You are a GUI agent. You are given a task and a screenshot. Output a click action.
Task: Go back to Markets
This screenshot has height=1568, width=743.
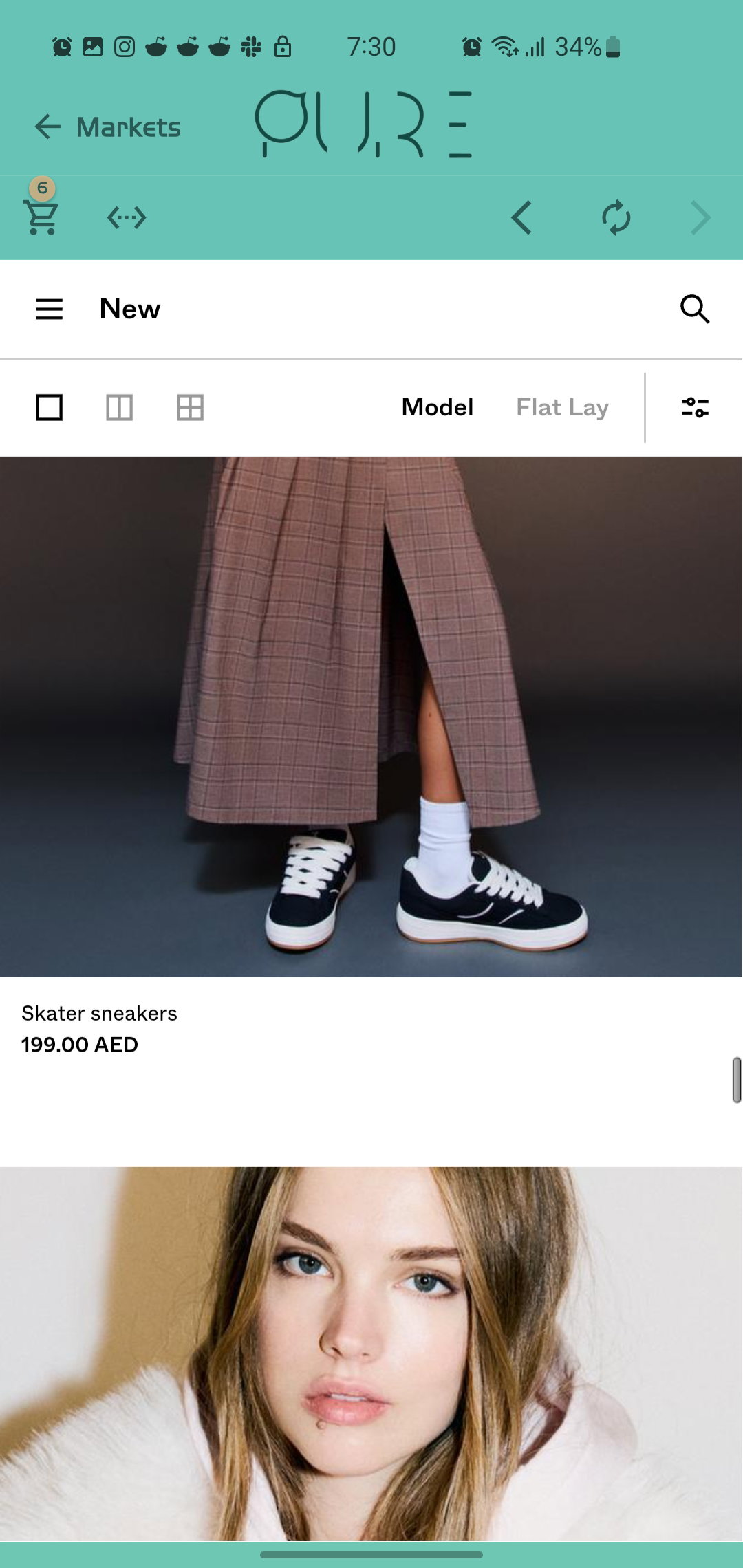(107, 127)
